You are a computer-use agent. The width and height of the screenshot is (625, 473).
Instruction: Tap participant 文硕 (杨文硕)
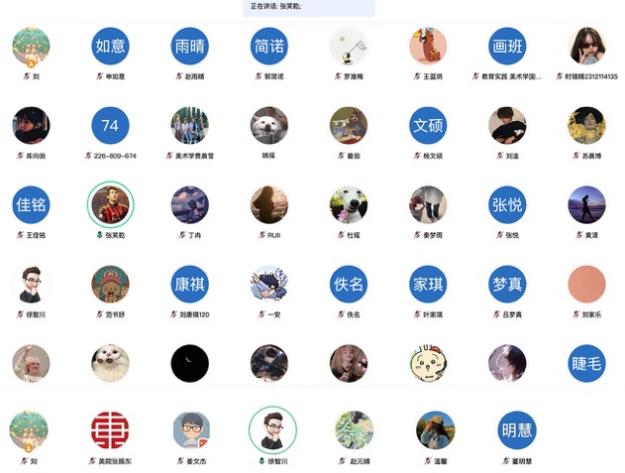click(x=428, y=126)
